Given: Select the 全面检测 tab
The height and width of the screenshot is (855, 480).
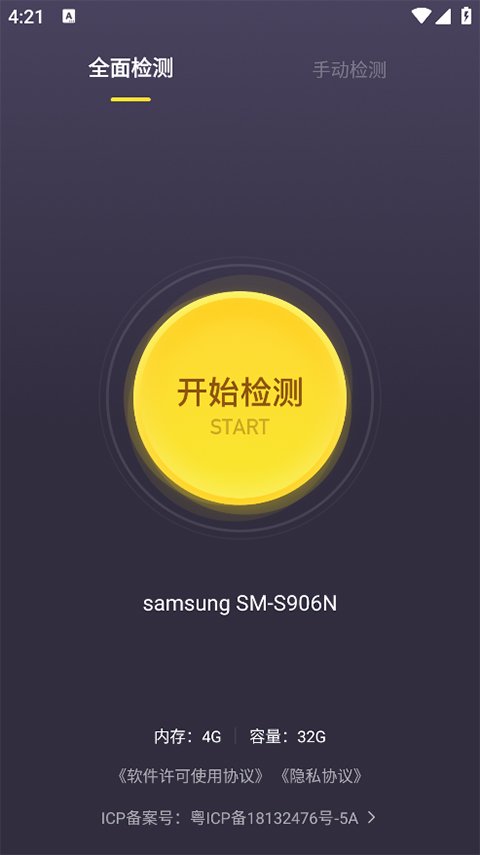Looking at the screenshot, I should point(131,69).
